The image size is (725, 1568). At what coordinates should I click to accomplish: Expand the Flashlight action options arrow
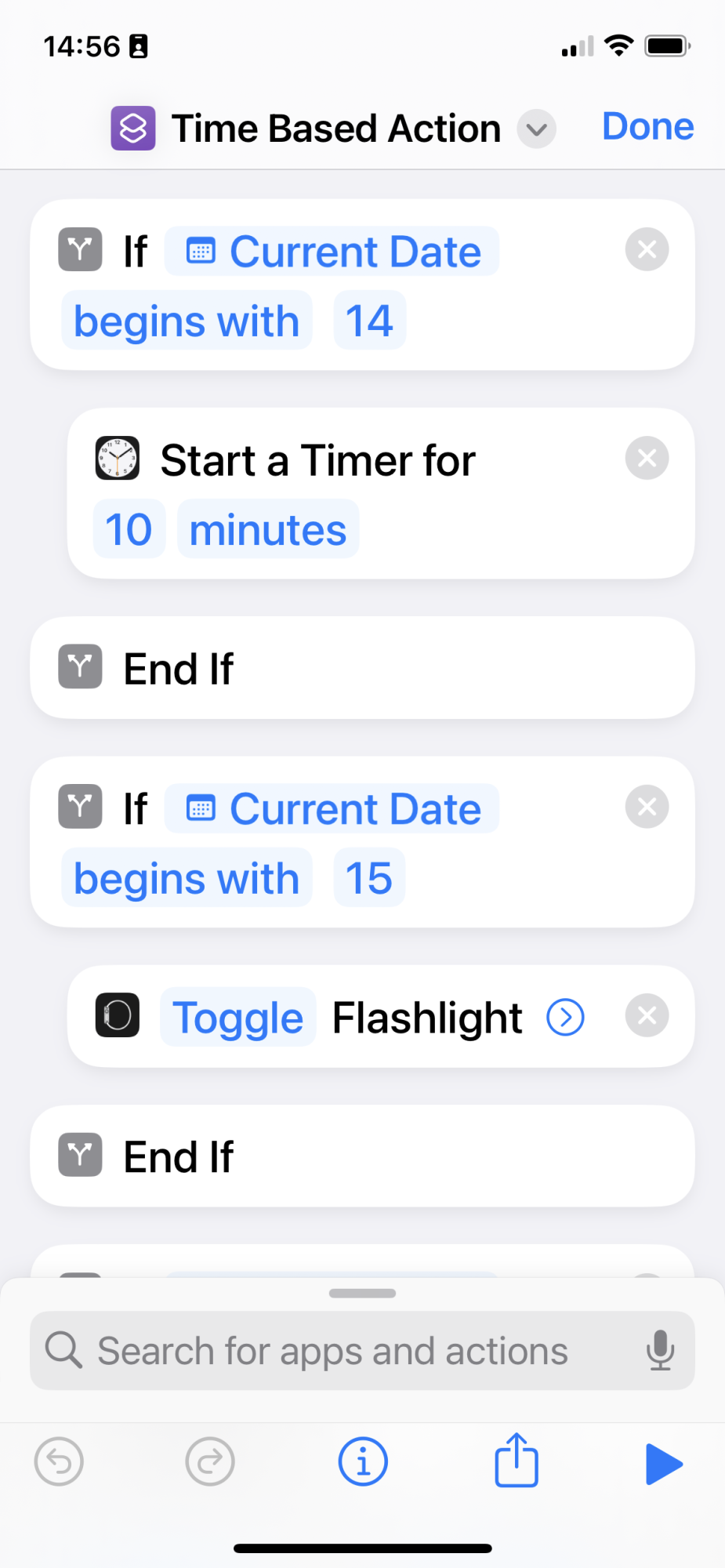pos(566,1017)
